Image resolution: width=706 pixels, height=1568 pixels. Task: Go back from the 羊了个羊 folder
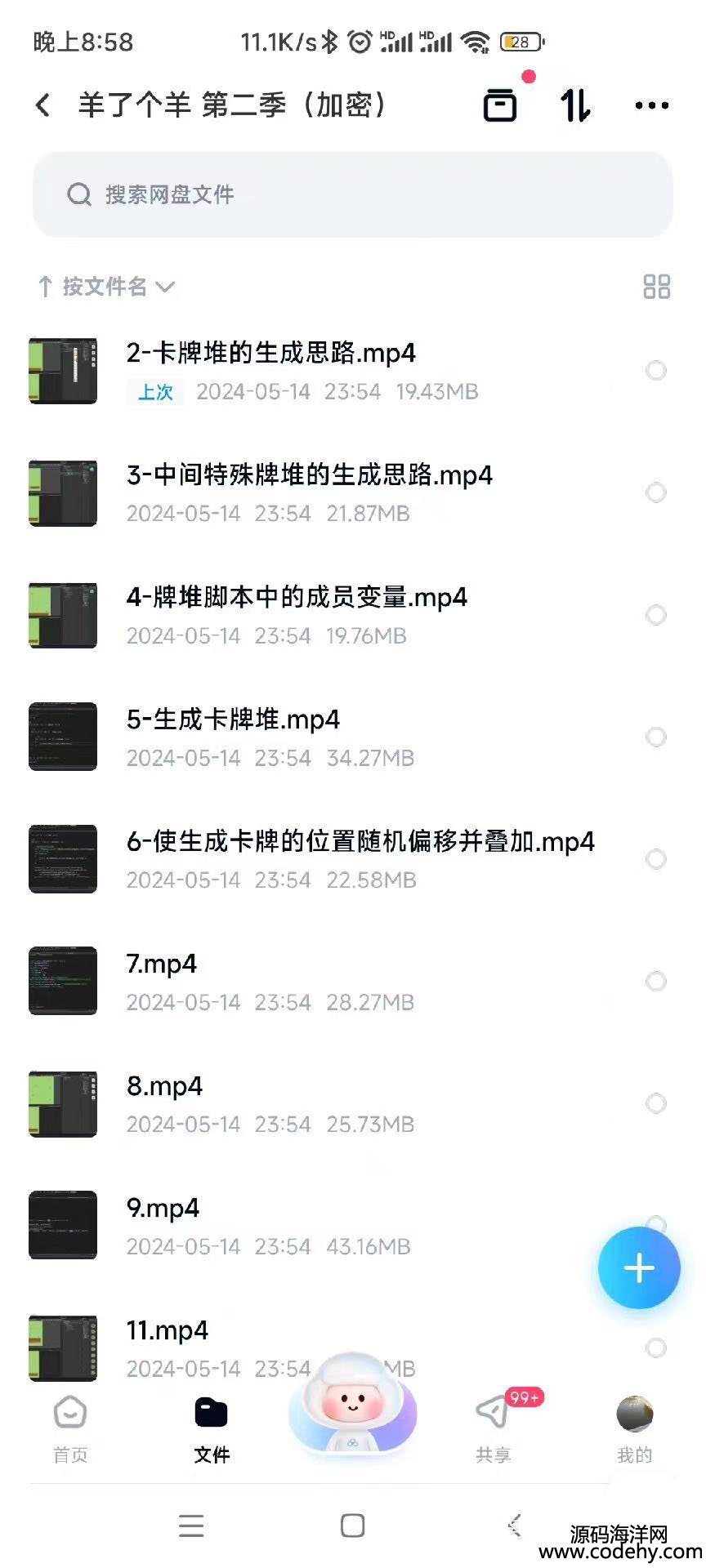43,105
